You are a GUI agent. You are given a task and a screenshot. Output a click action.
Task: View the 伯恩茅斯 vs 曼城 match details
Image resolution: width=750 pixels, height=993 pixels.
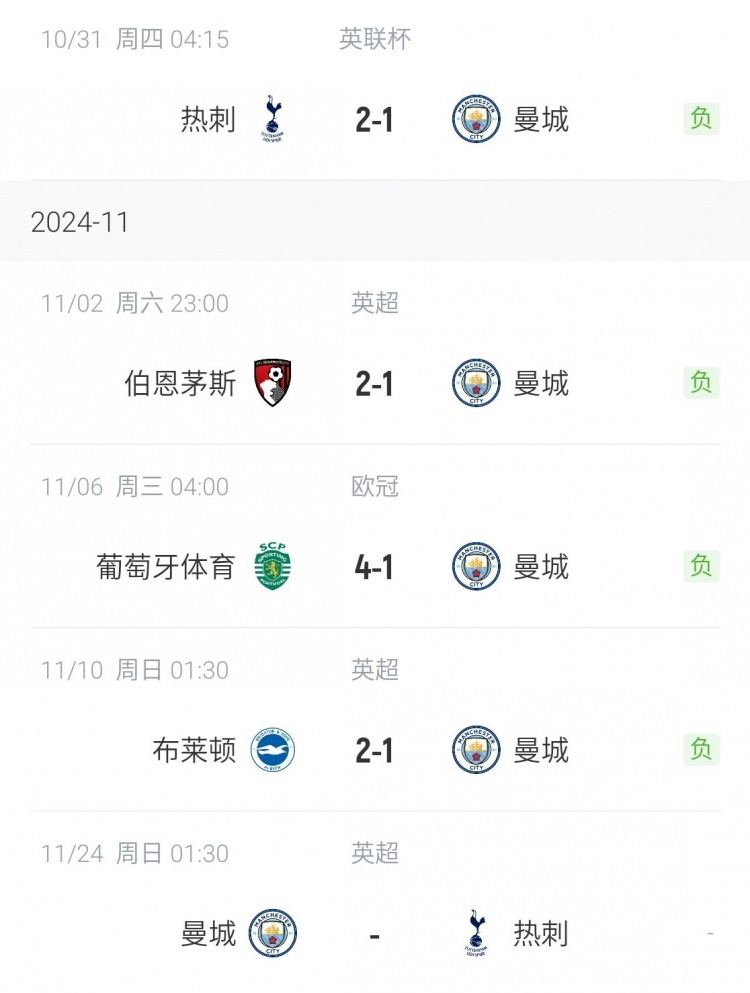374,384
